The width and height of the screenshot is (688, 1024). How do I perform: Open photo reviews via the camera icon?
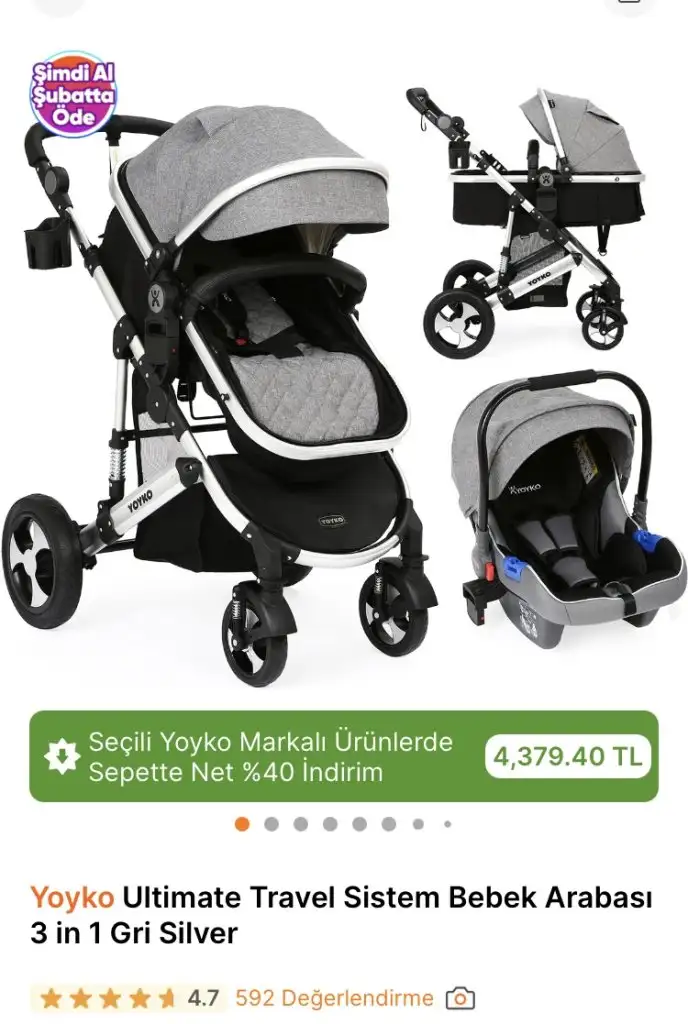pyautogui.click(x=460, y=998)
